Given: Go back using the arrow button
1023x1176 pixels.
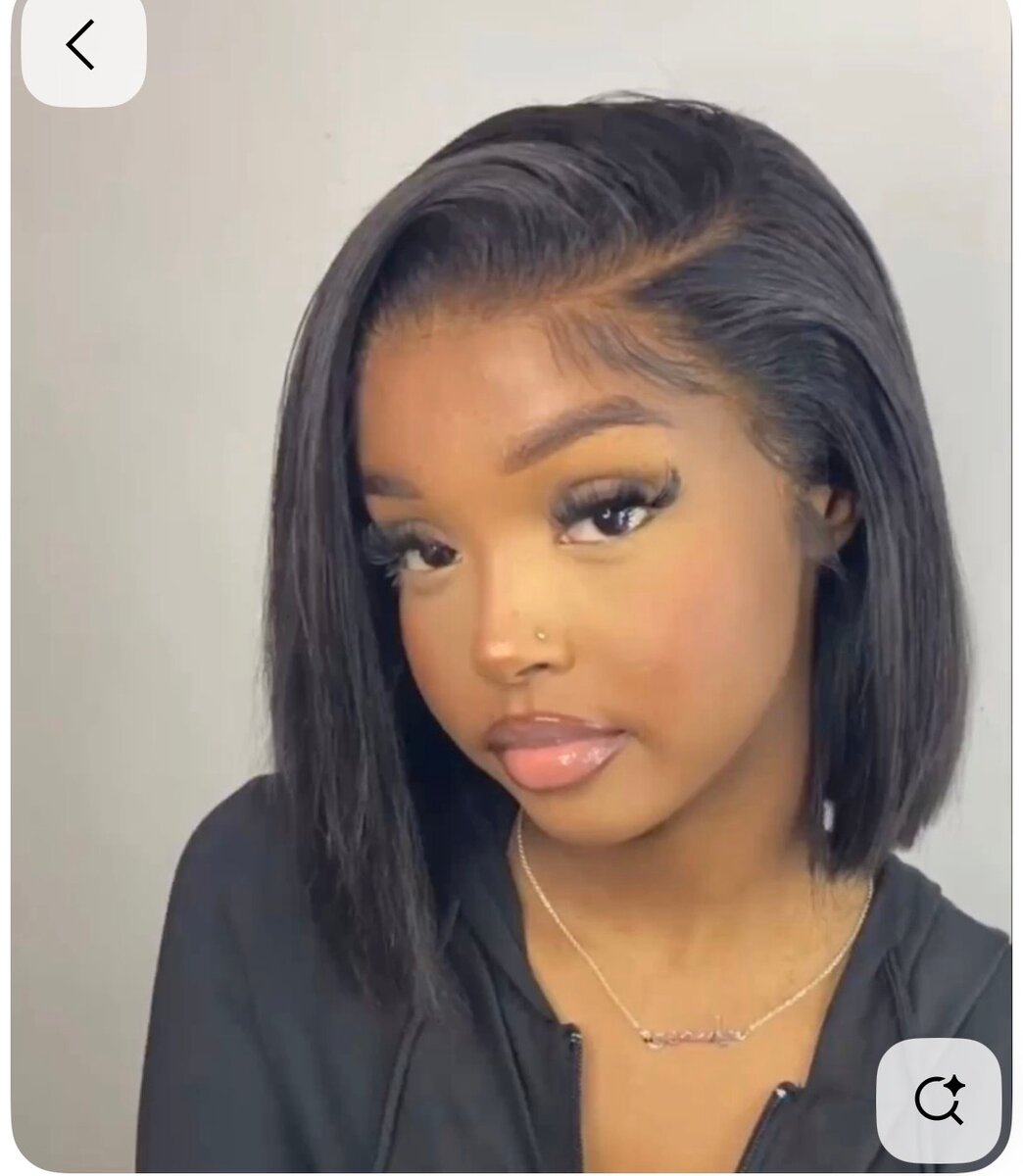Looking at the screenshot, I should point(82,46).
